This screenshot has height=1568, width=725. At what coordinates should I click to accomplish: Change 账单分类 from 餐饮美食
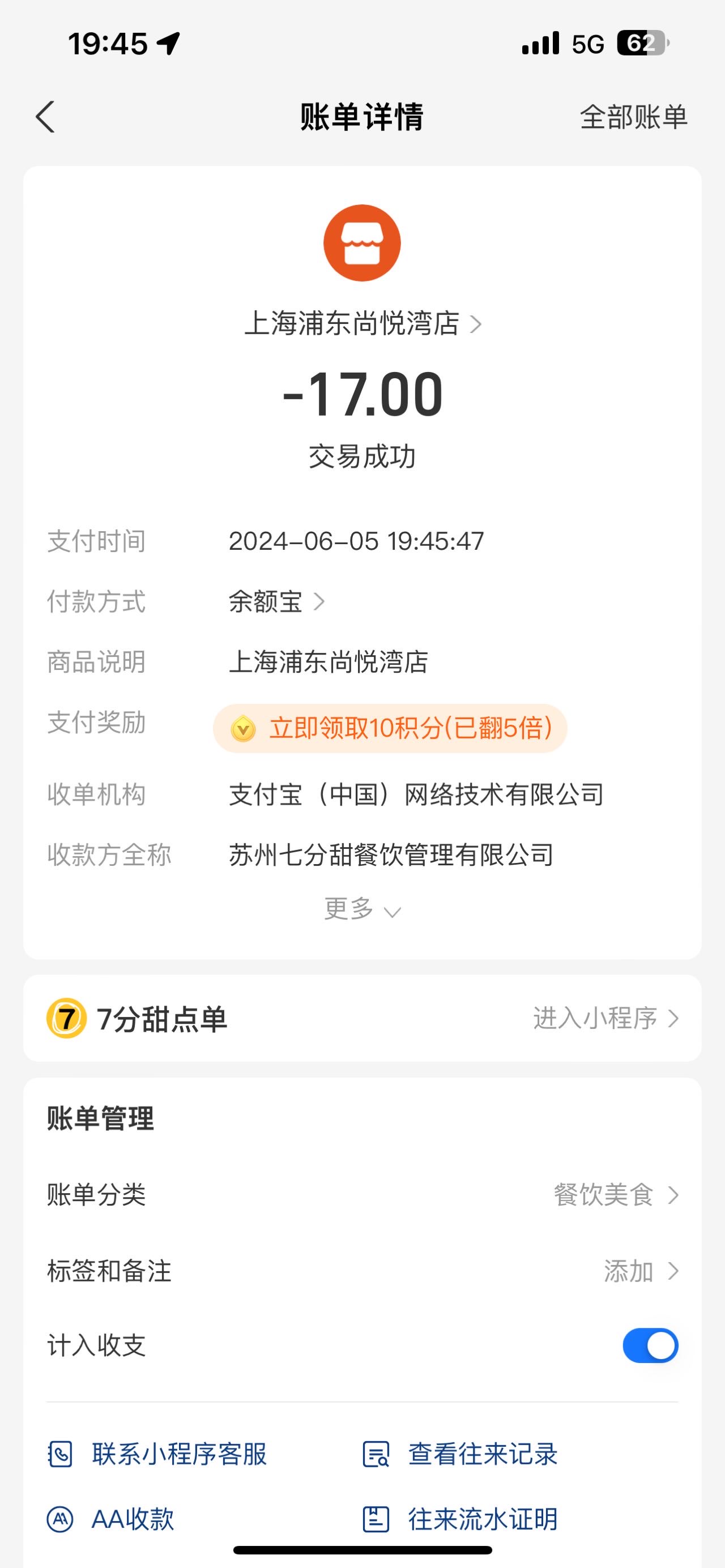(362, 1195)
